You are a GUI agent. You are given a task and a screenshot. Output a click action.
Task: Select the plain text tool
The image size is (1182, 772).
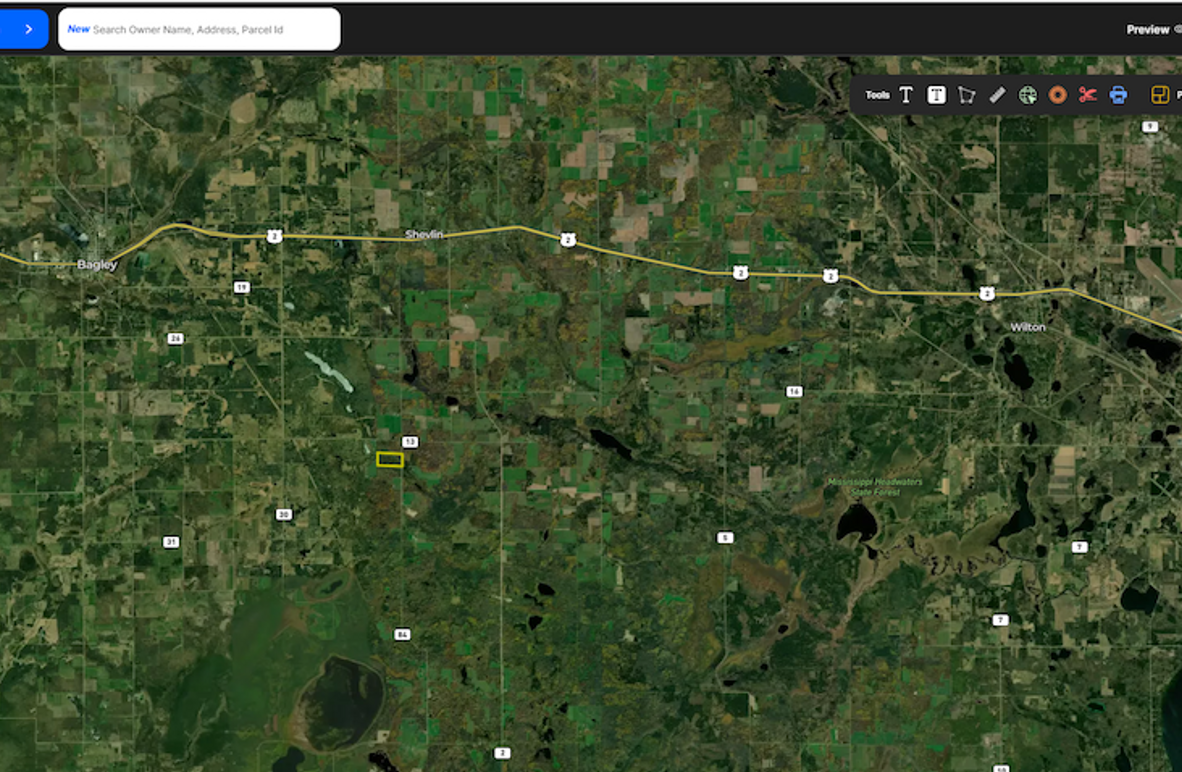906,95
